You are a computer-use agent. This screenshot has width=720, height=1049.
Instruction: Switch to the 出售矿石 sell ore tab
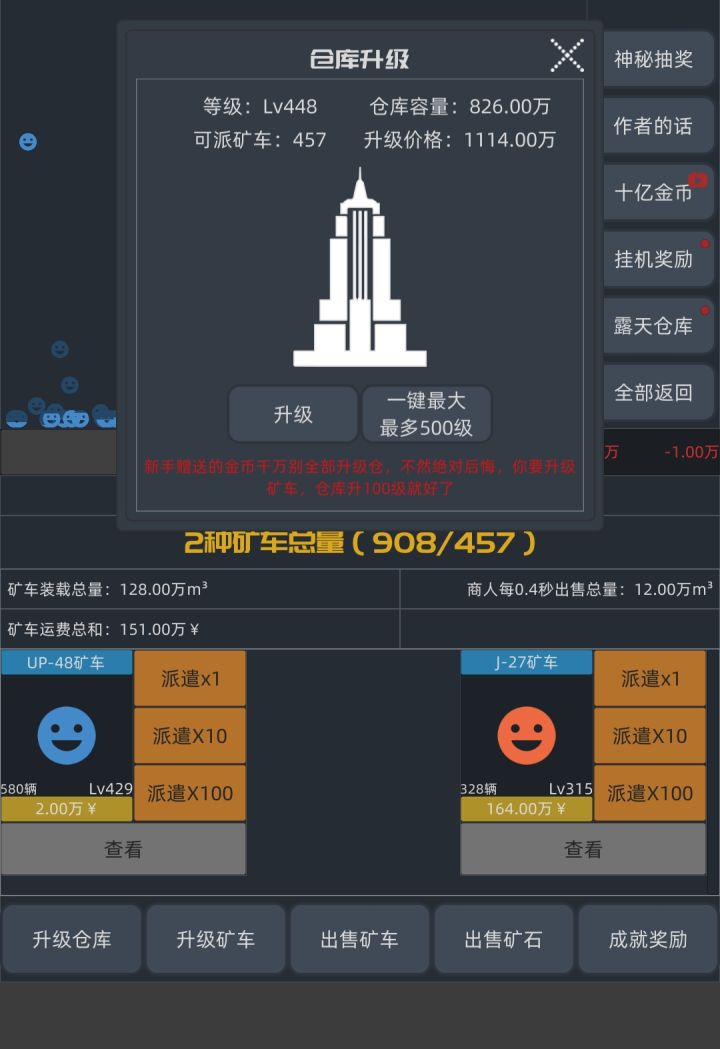[x=504, y=938]
